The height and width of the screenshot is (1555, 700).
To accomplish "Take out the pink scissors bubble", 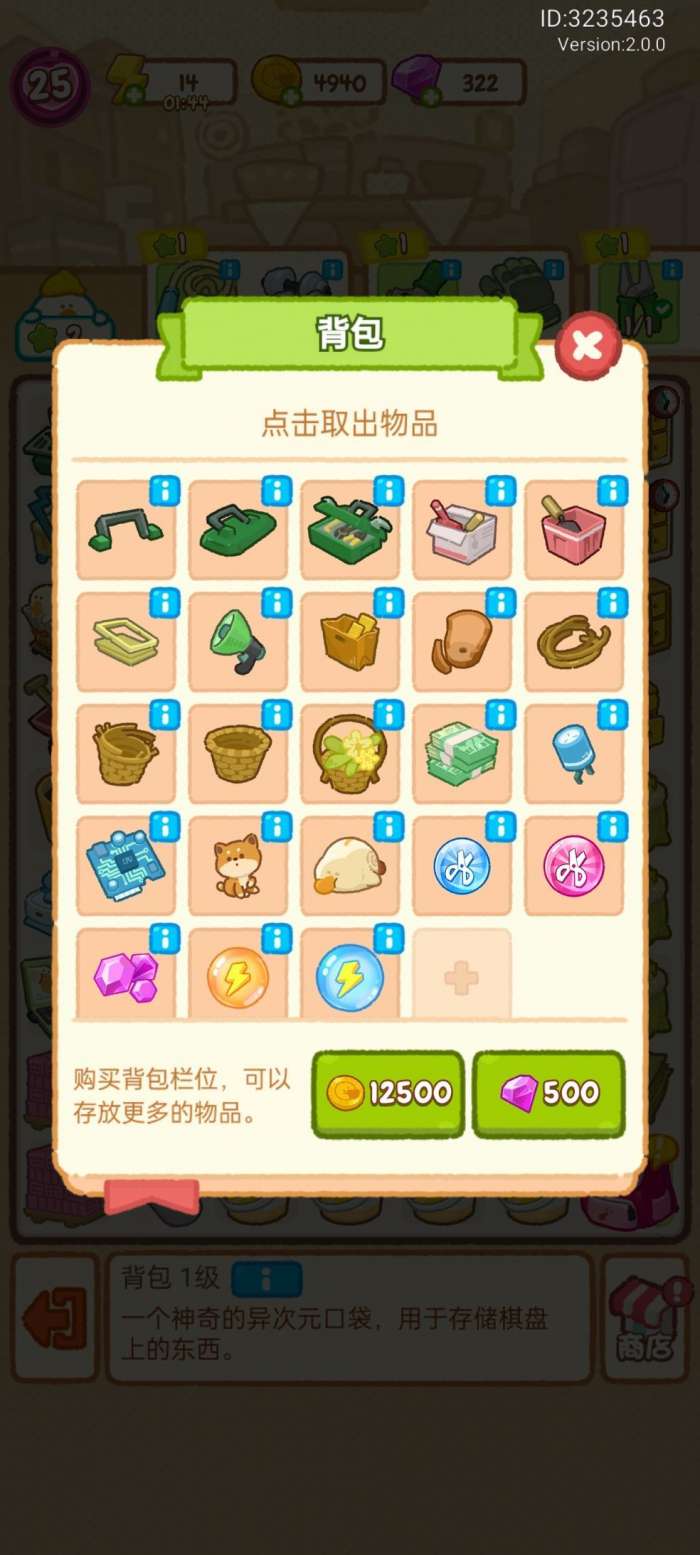I will click(x=573, y=865).
